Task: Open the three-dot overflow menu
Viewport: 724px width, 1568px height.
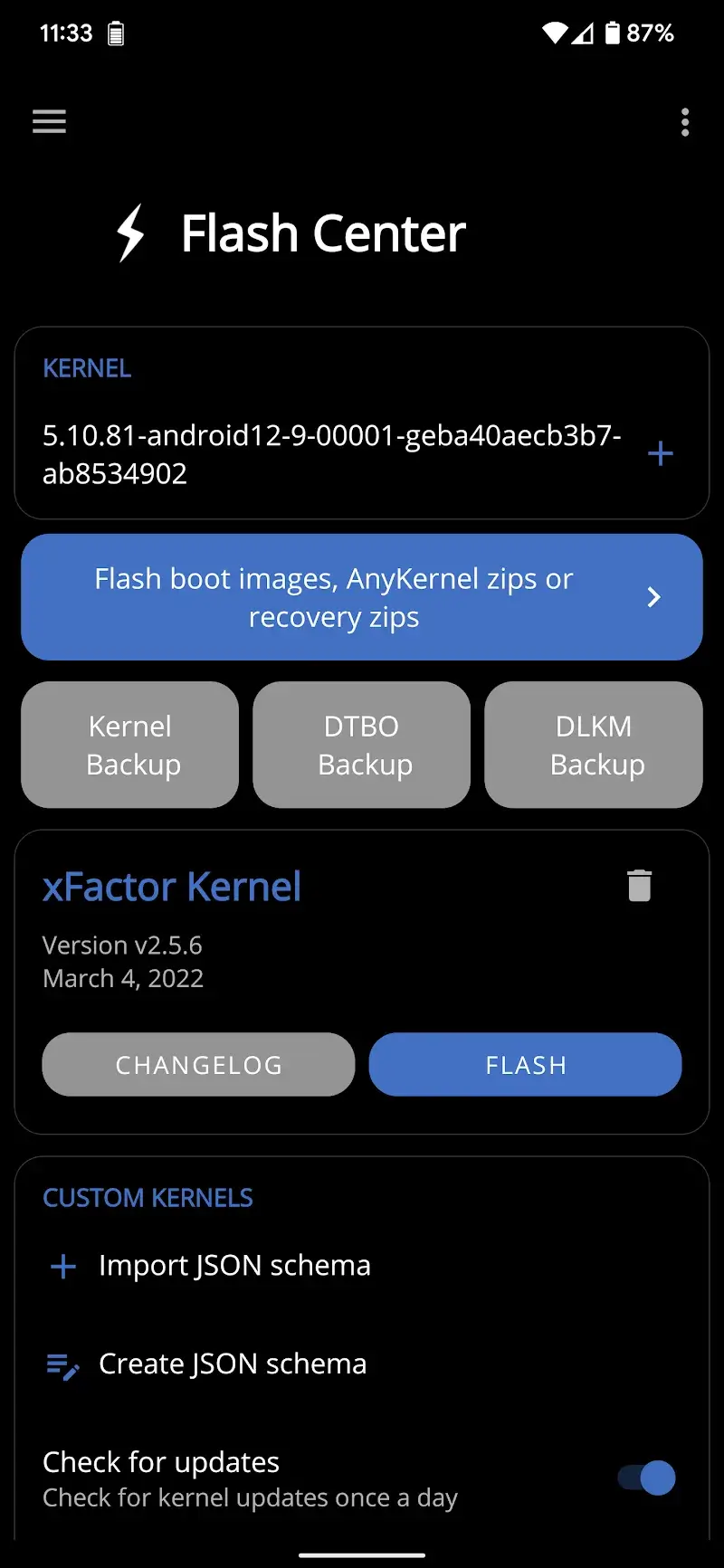Action: 685,122
